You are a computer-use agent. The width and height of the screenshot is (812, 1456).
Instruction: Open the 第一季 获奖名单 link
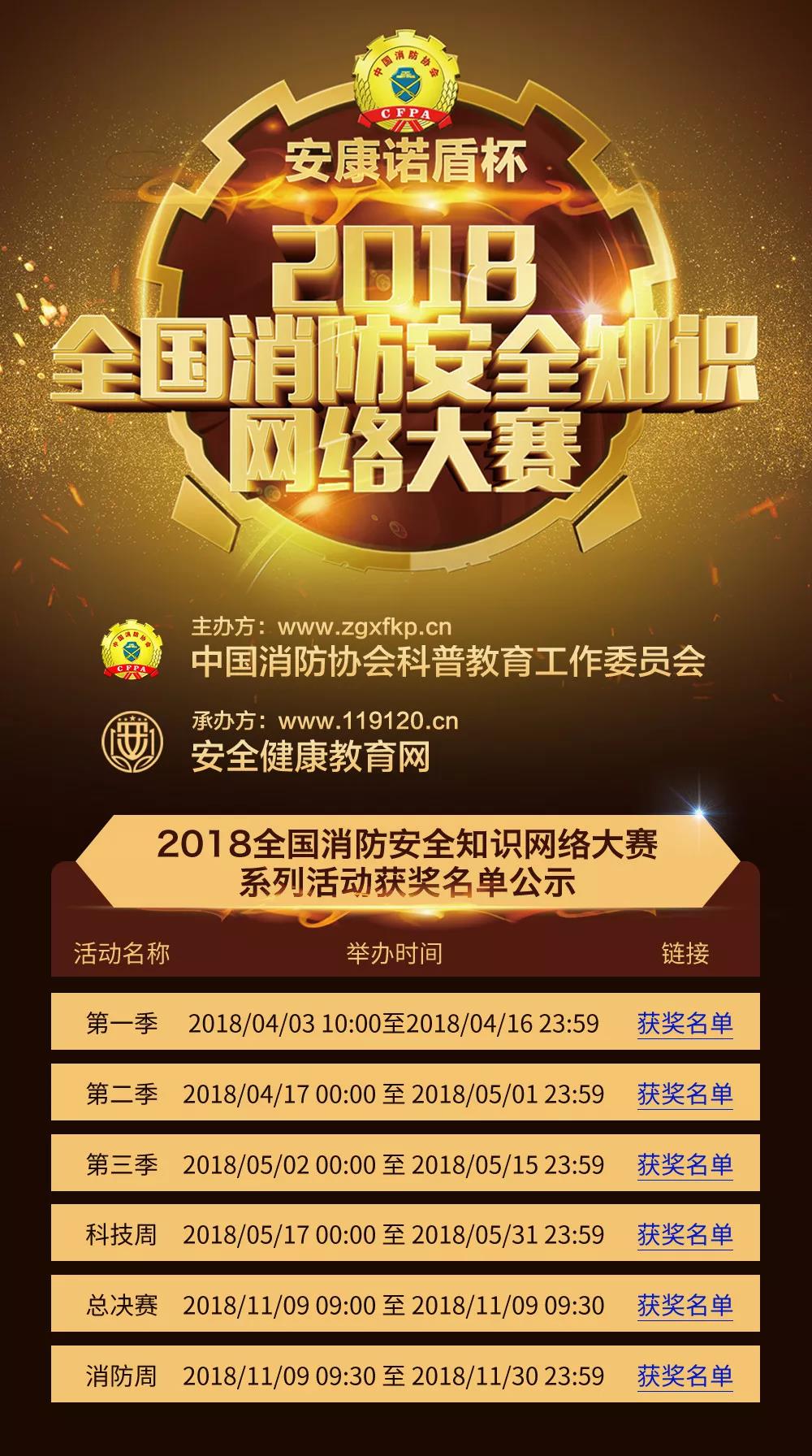click(x=685, y=1023)
